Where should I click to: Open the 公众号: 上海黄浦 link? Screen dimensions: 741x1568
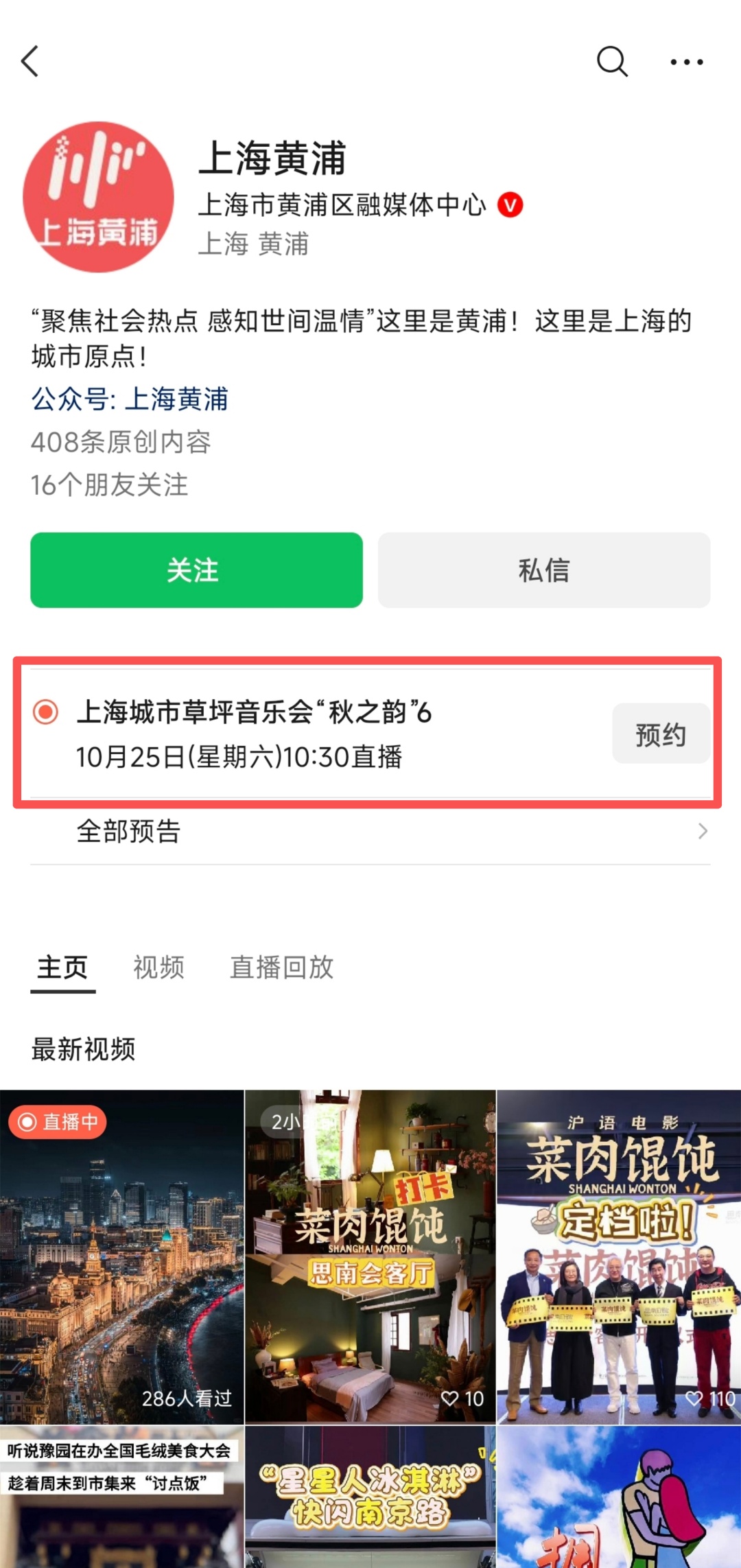pyautogui.click(x=130, y=399)
